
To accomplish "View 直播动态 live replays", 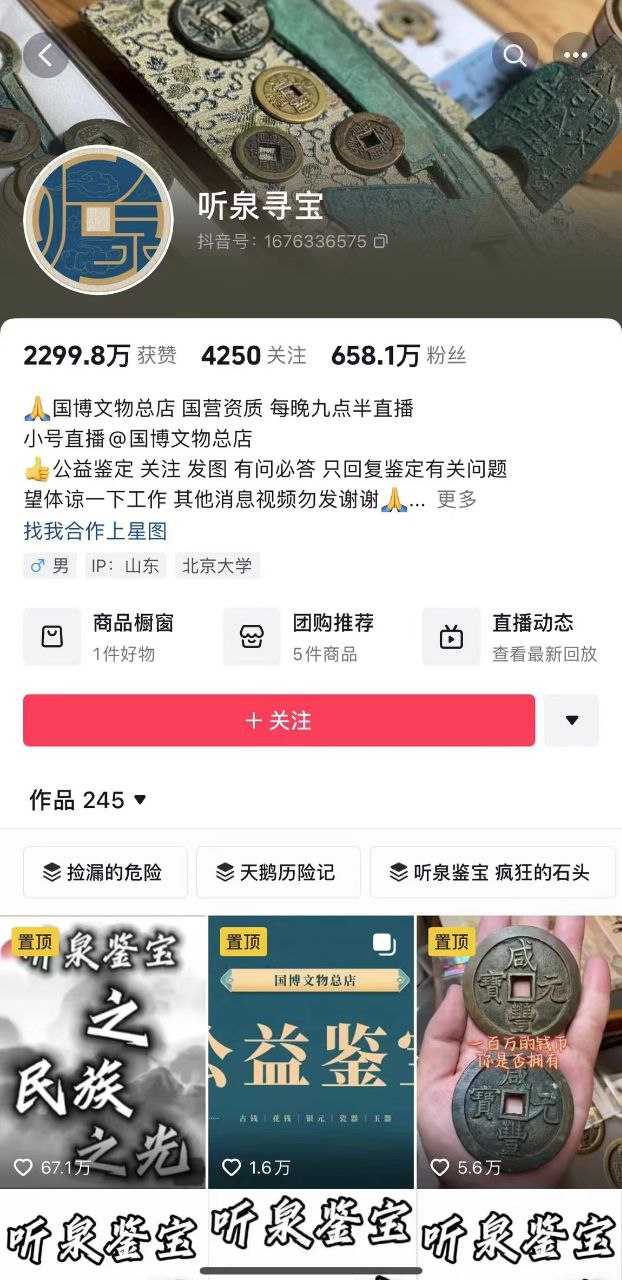I will [x=510, y=637].
